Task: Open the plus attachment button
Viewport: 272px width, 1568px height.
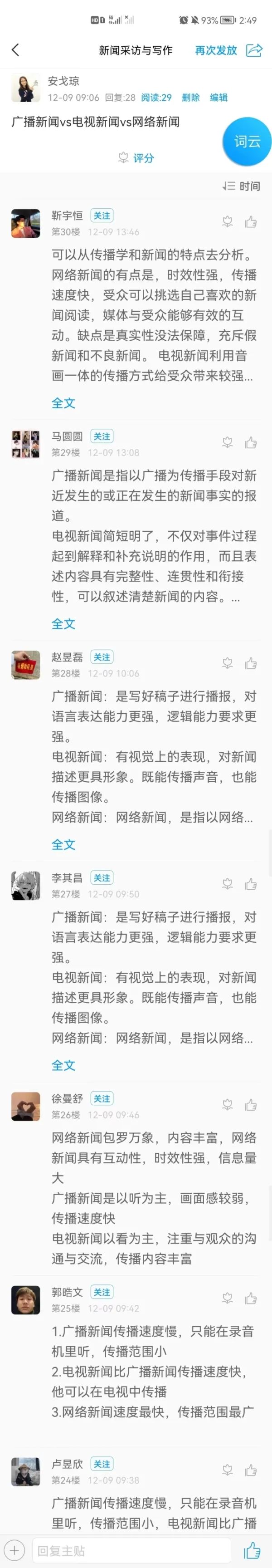Action: 15,1550
